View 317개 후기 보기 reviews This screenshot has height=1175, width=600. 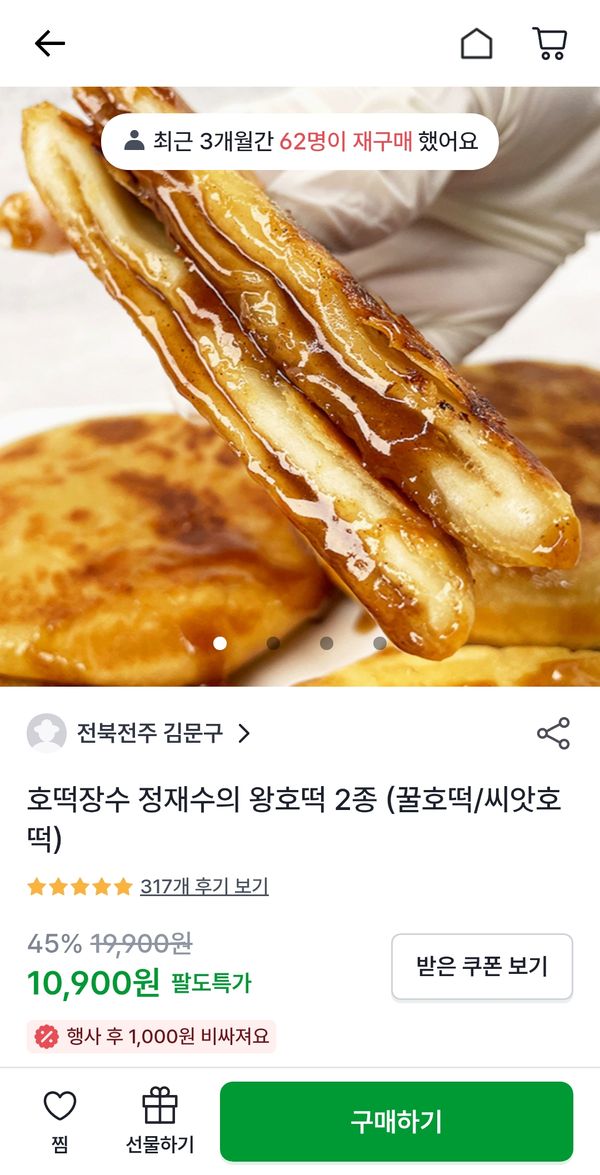(204, 886)
